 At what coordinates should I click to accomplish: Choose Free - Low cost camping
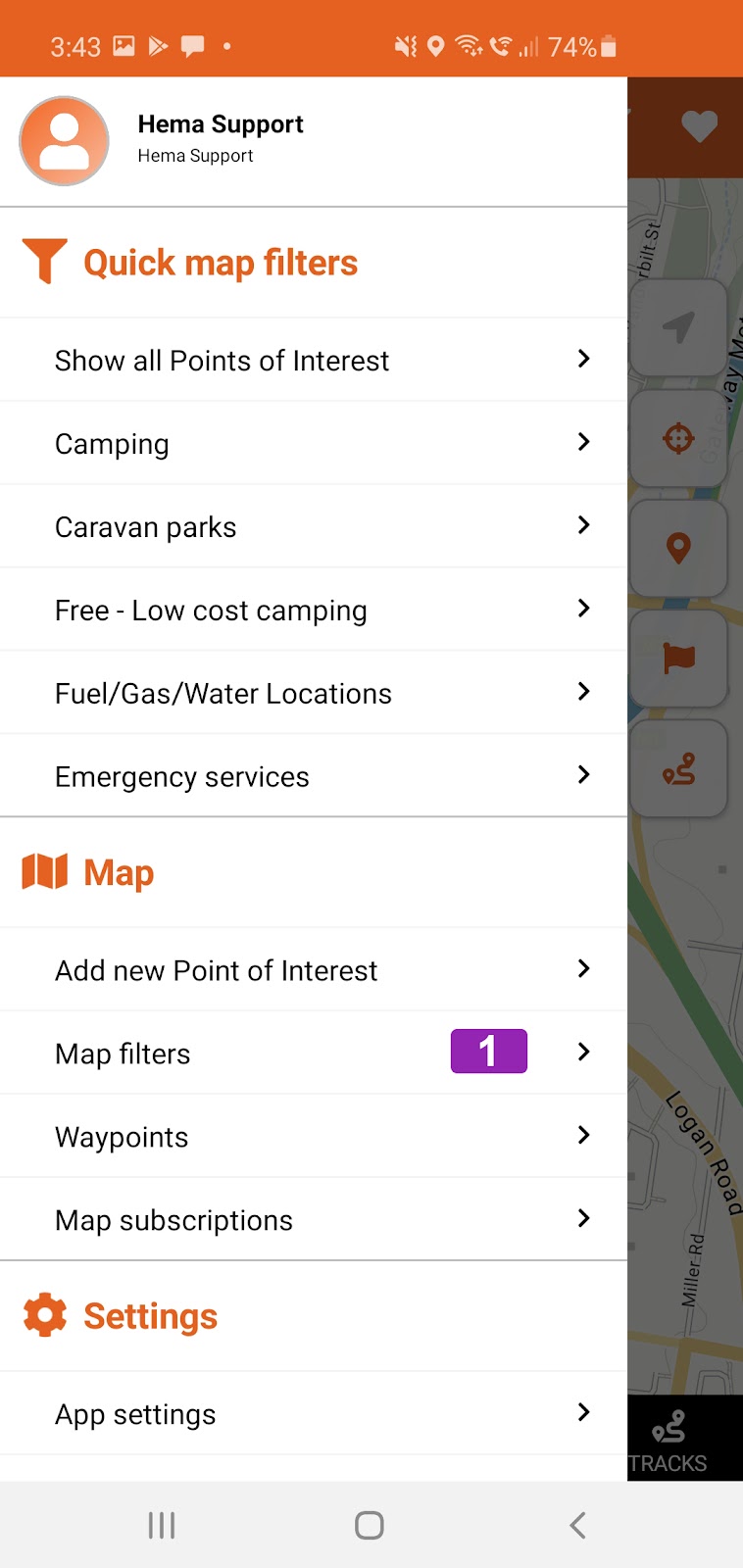(x=314, y=610)
